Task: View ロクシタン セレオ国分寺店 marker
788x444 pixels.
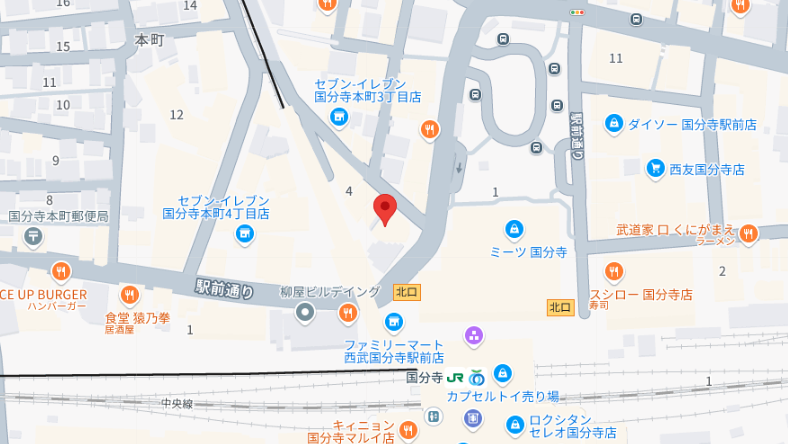Action: click(x=514, y=425)
